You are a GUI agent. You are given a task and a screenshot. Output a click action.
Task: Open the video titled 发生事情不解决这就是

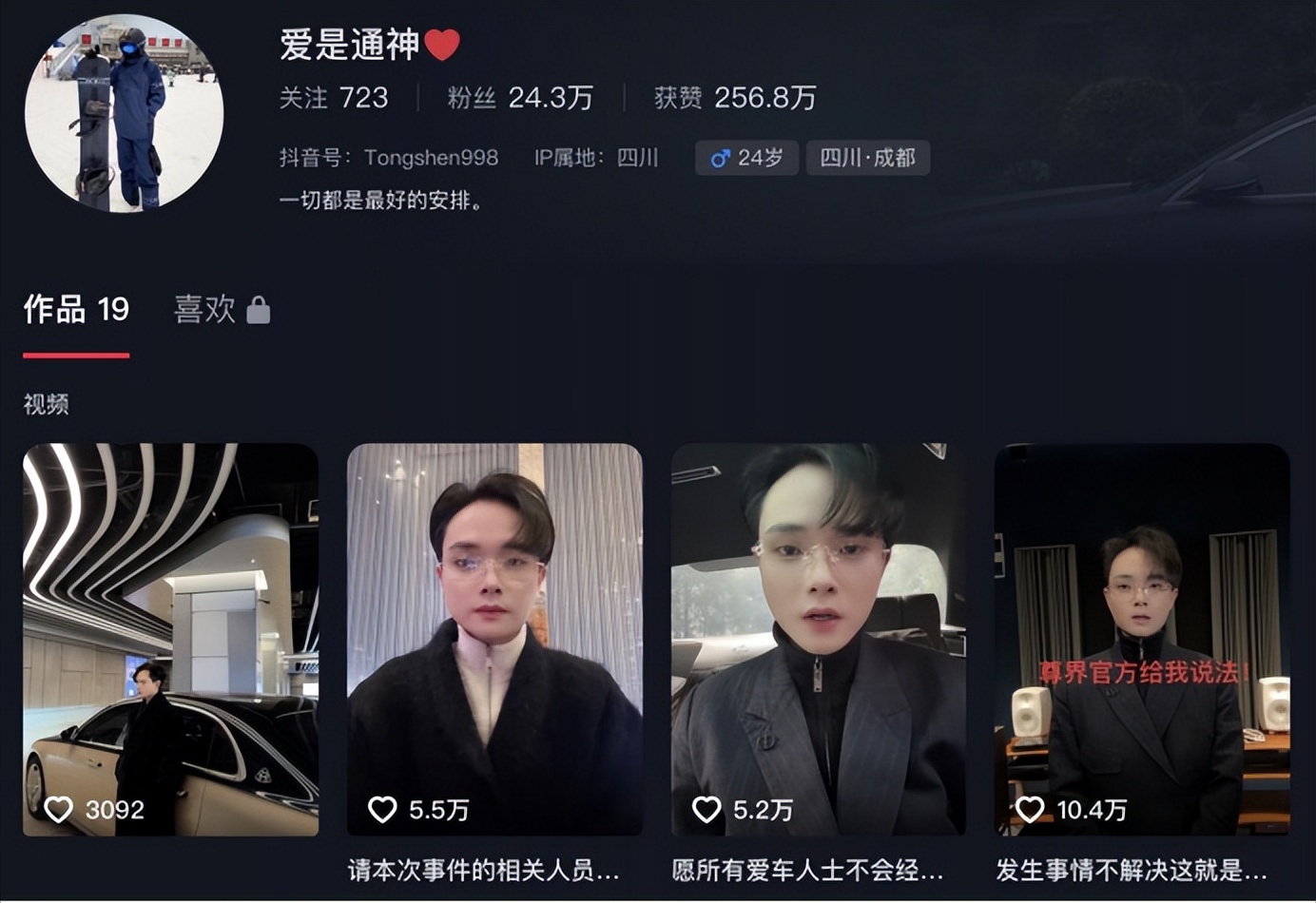tap(1141, 639)
